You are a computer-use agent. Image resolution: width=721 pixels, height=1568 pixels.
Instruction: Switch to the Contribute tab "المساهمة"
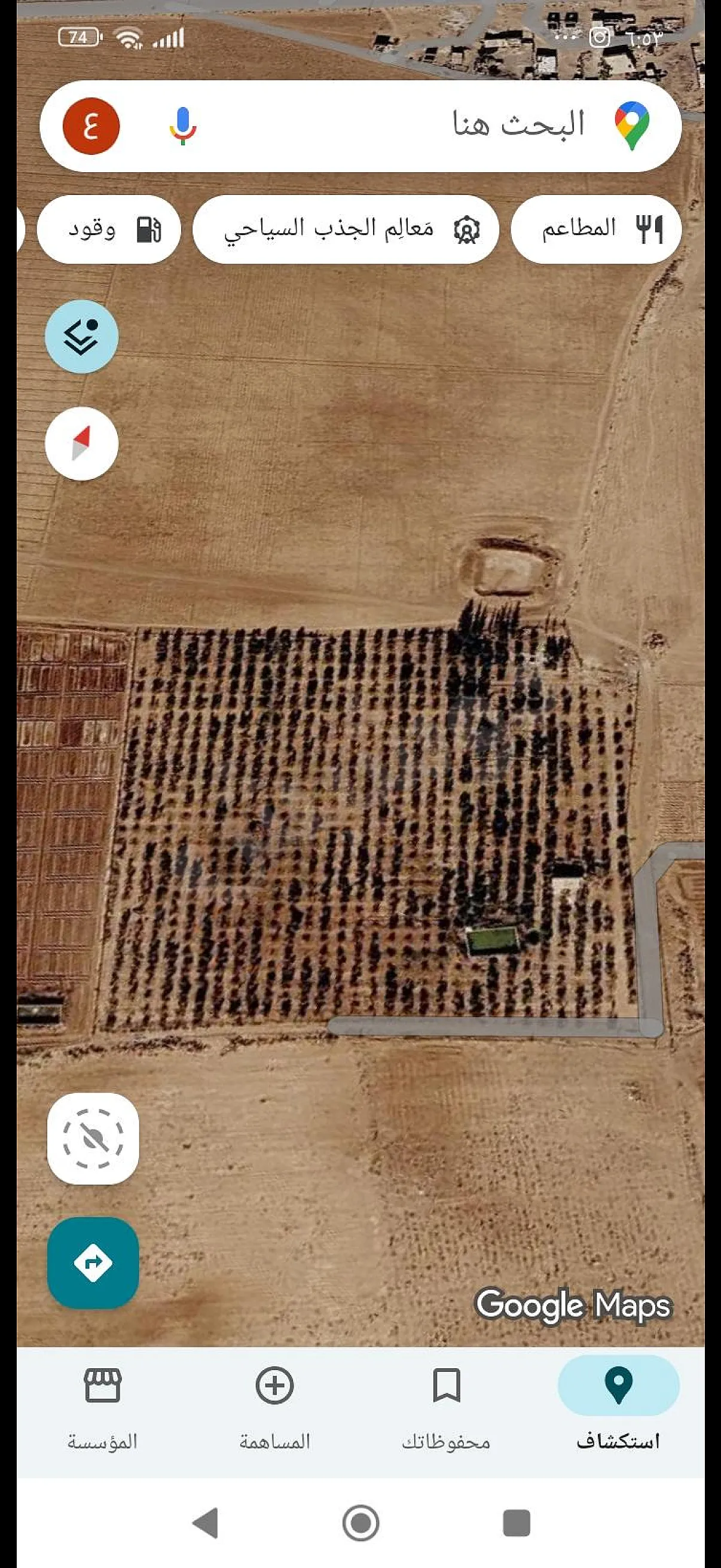click(x=274, y=1408)
